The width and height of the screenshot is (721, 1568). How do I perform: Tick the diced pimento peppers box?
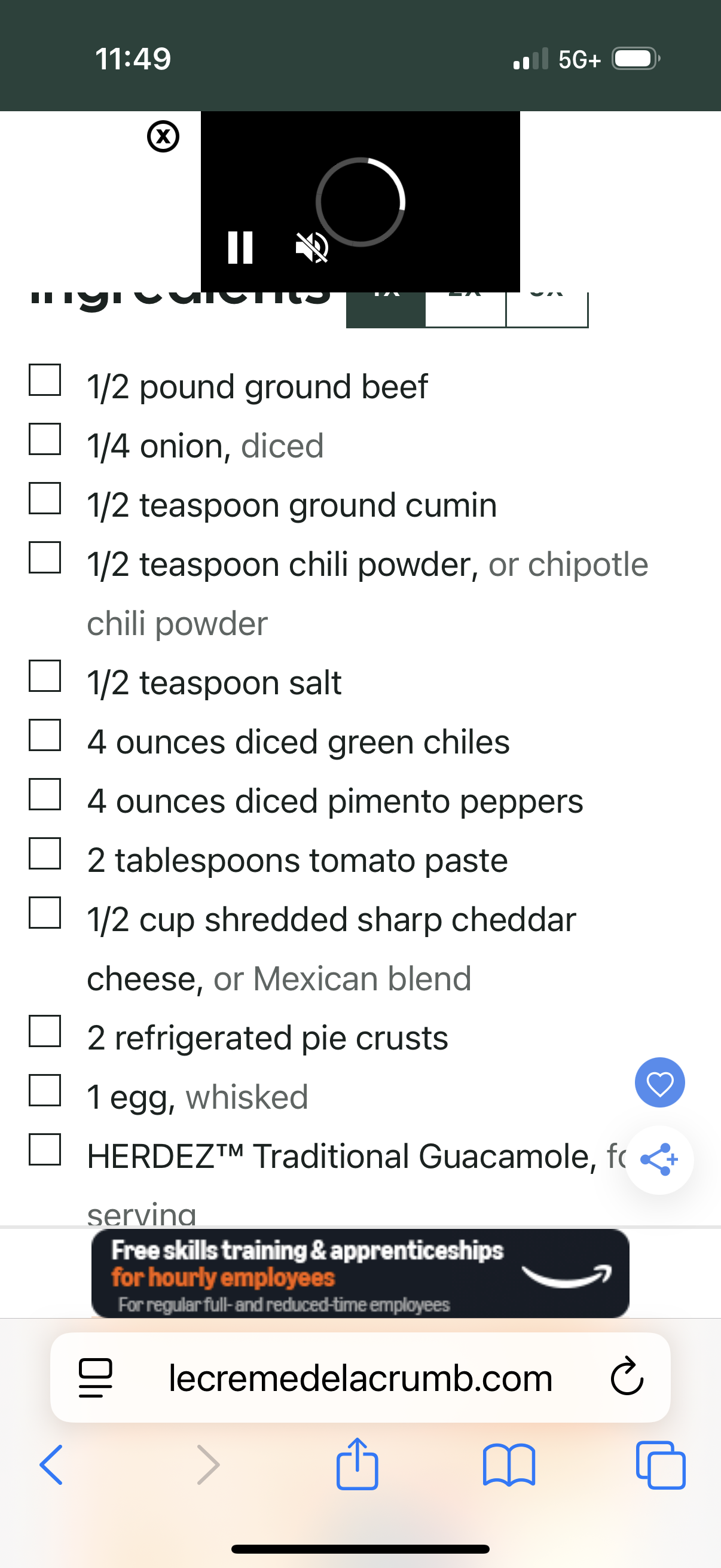point(45,794)
